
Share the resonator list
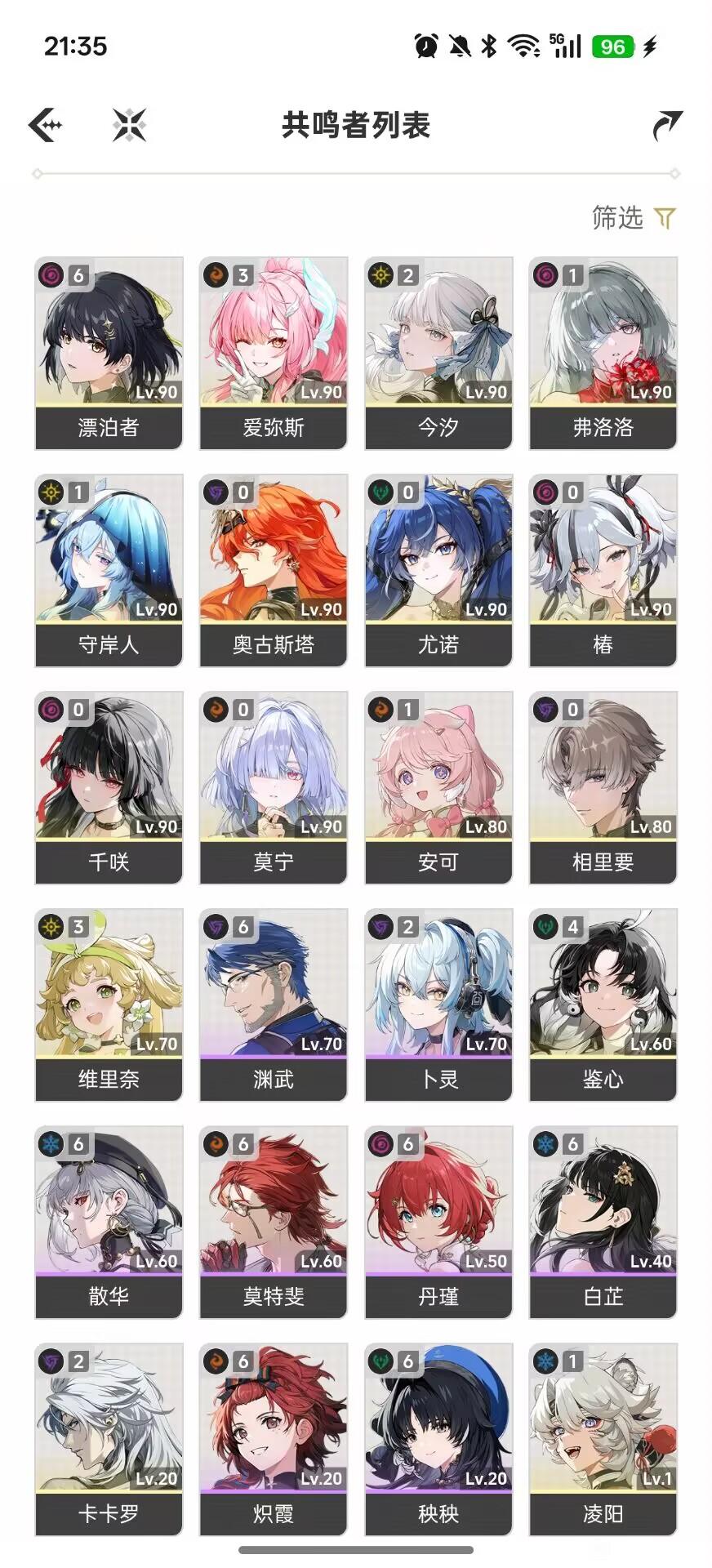(x=666, y=126)
